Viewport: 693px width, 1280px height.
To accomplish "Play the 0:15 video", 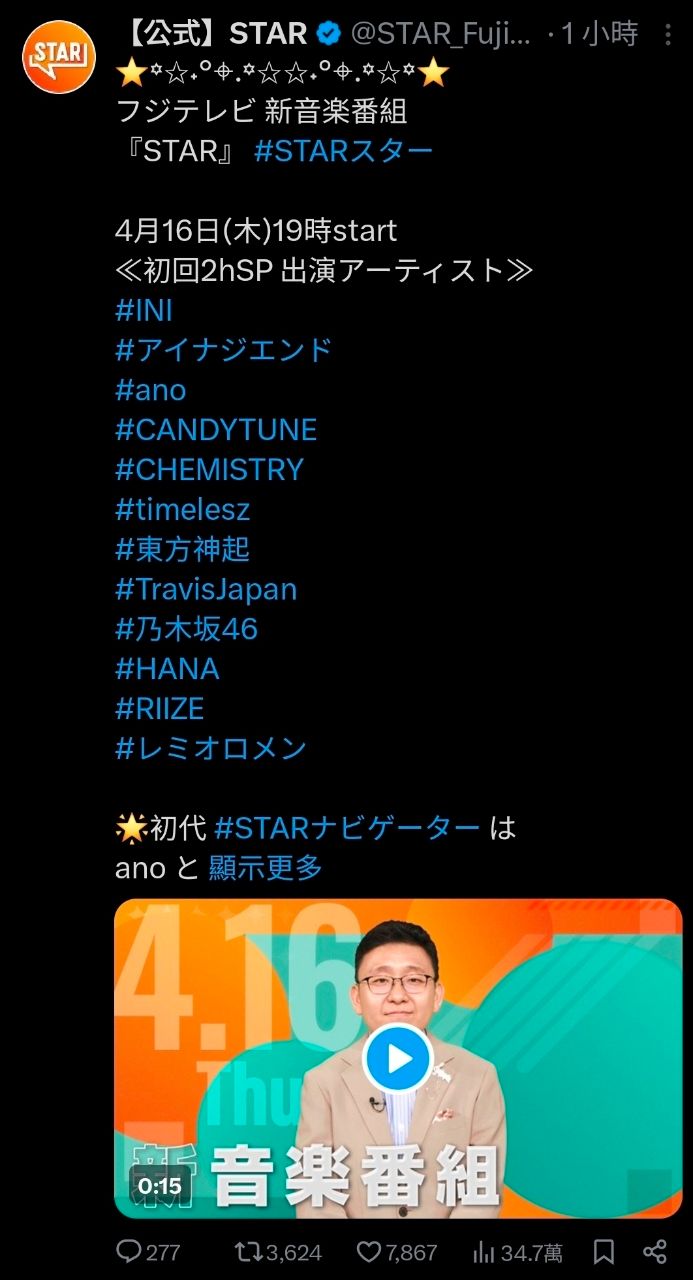I will [397, 1058].
